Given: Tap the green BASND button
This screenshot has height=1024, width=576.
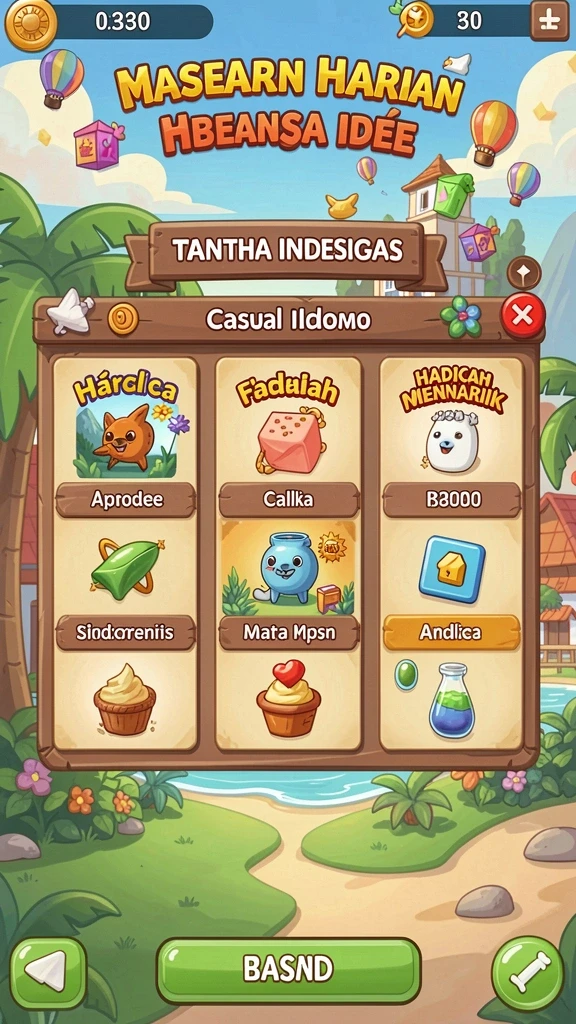Looking at the screenshot, I should [x=288, y=970].
